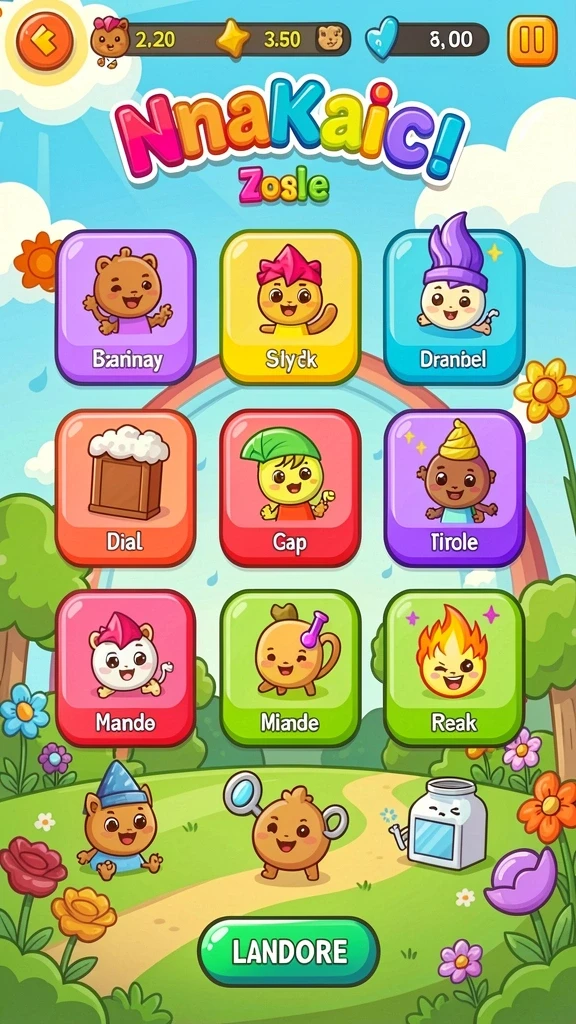Pick the Dial cake tile

pyautogui.click(x=126, y=488)
